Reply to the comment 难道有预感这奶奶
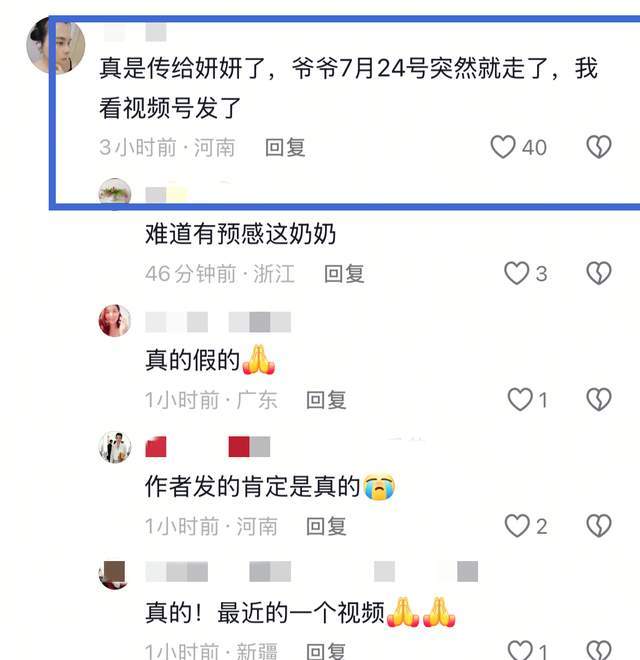This screenshot has height=660, width=640. (344, 273)
